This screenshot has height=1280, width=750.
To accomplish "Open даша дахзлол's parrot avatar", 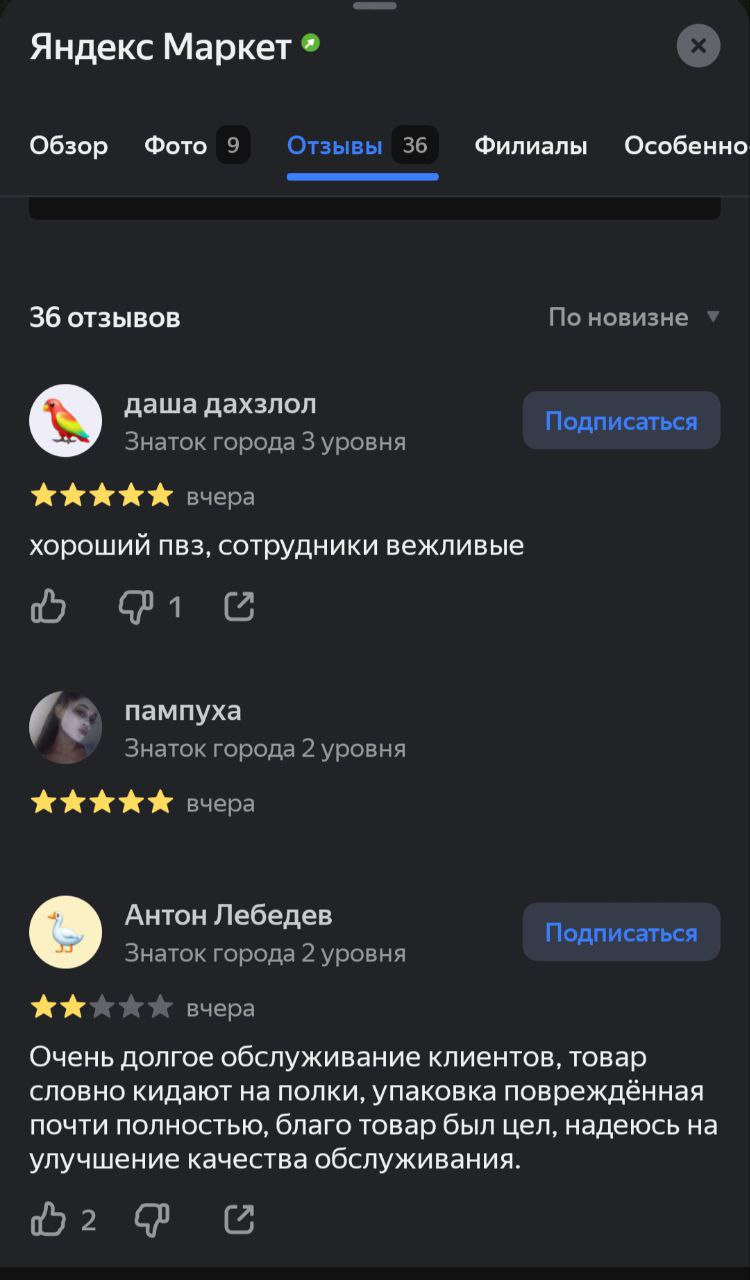I will tap(66, 420).
